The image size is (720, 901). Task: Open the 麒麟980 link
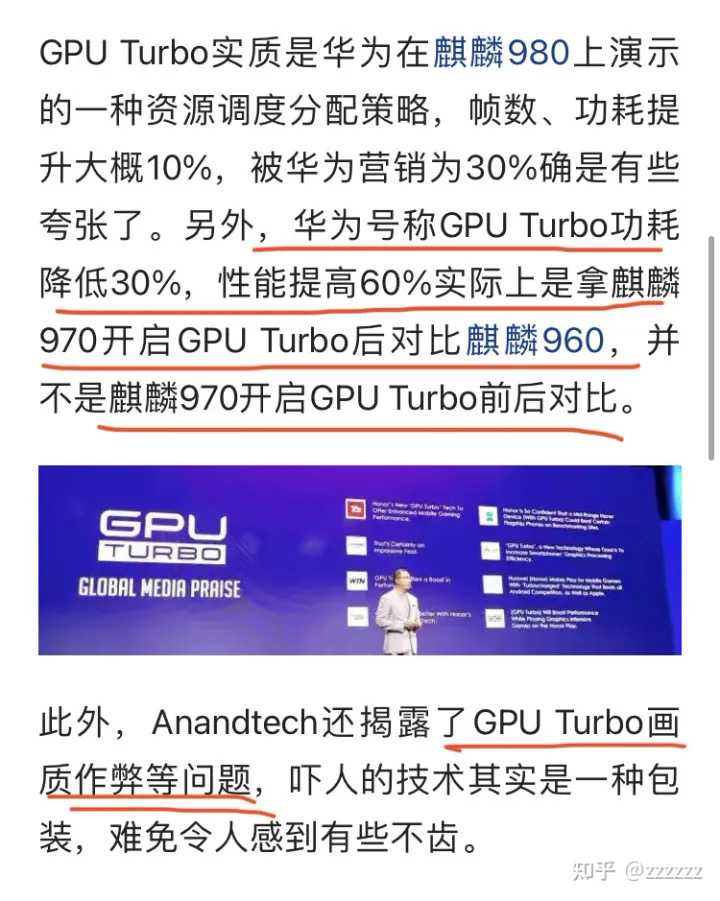[501, 53]
